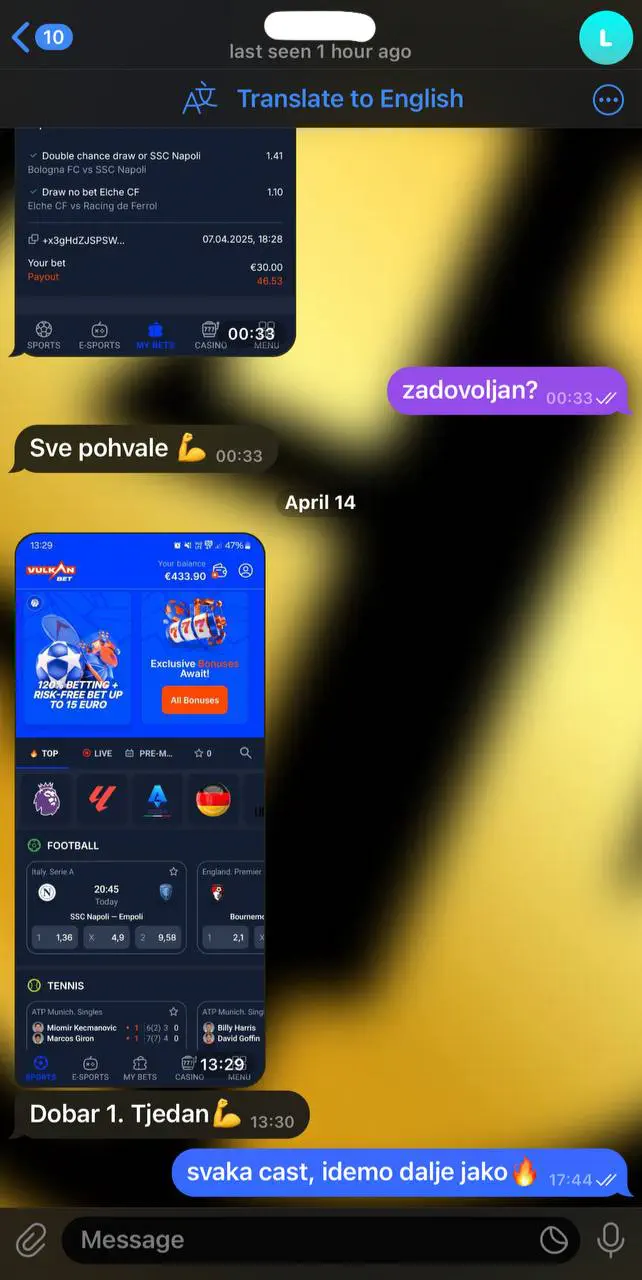Attach a file with the paperclip
The image size is (642, 1280).
click(31, 1240)
